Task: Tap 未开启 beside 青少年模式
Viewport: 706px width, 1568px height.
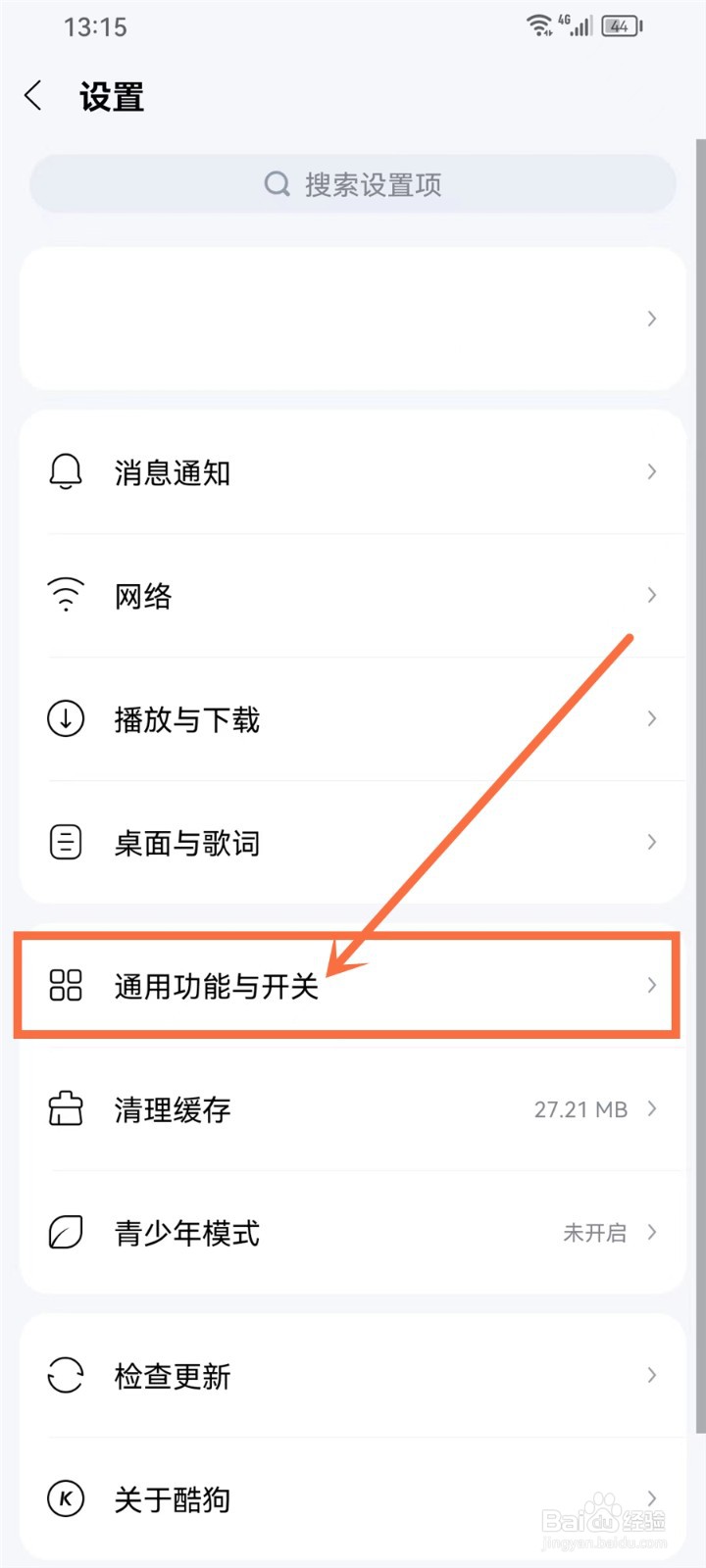Action: 594,1233
